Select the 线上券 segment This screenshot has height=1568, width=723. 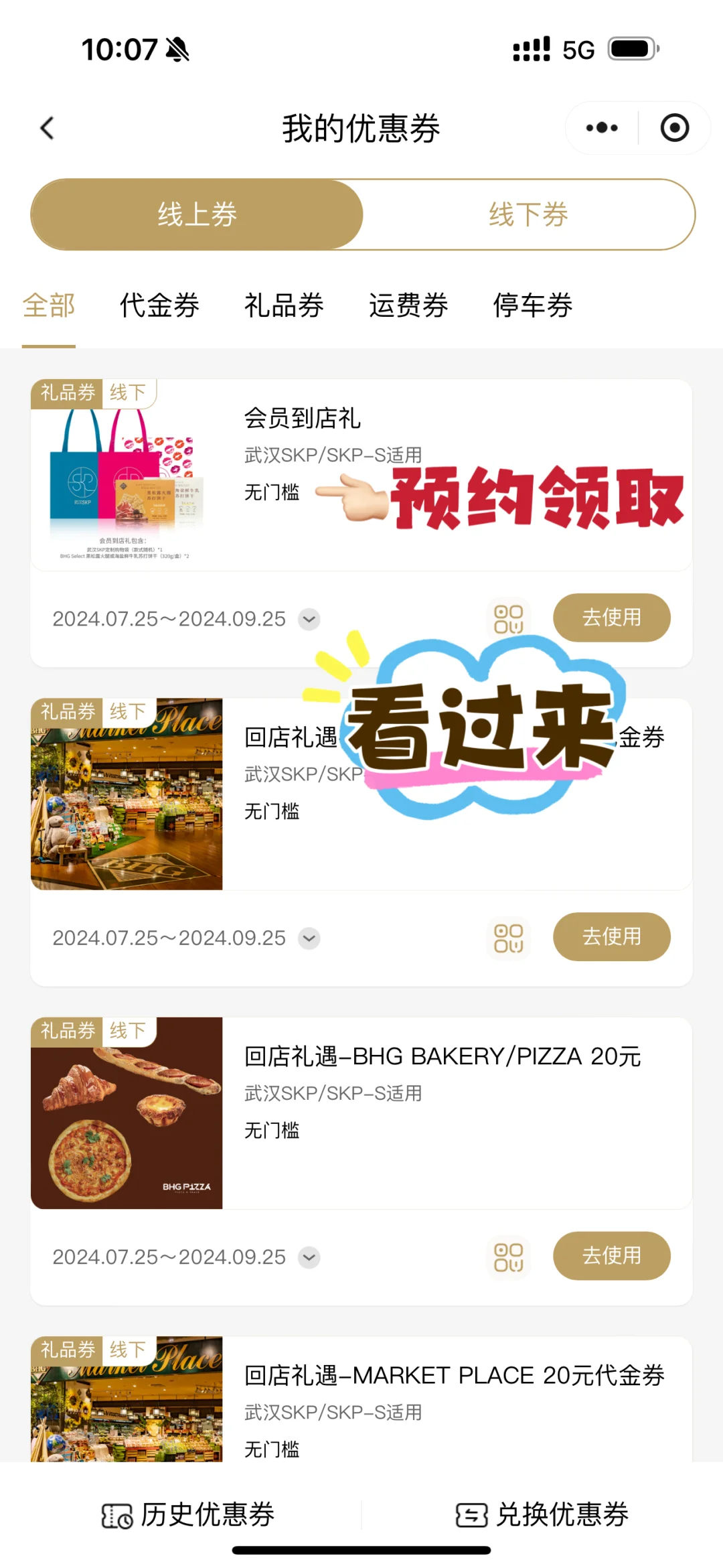pyautogui.click(x=197, y=215)
